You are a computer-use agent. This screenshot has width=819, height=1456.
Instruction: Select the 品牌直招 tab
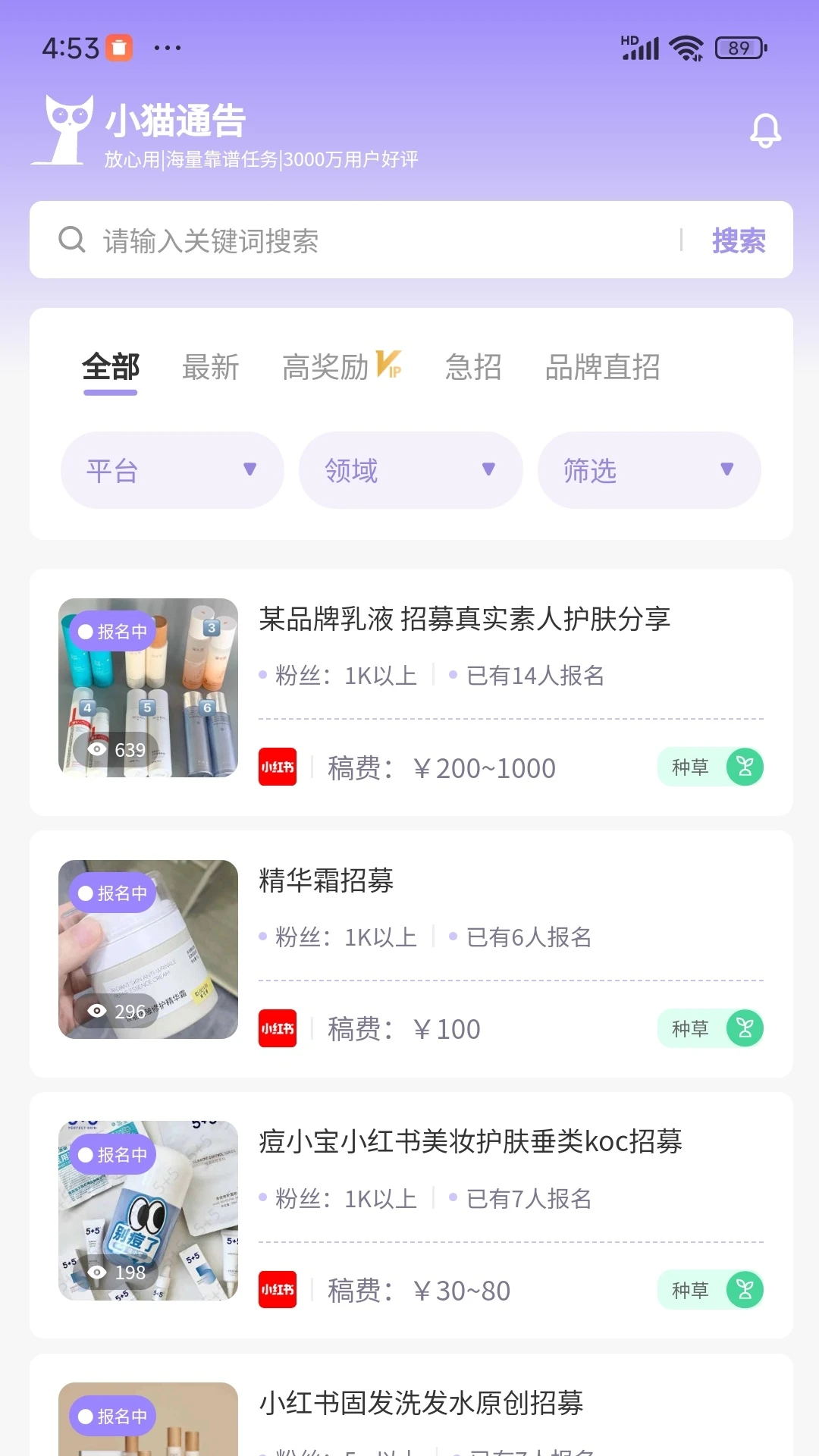pos(603,367)
